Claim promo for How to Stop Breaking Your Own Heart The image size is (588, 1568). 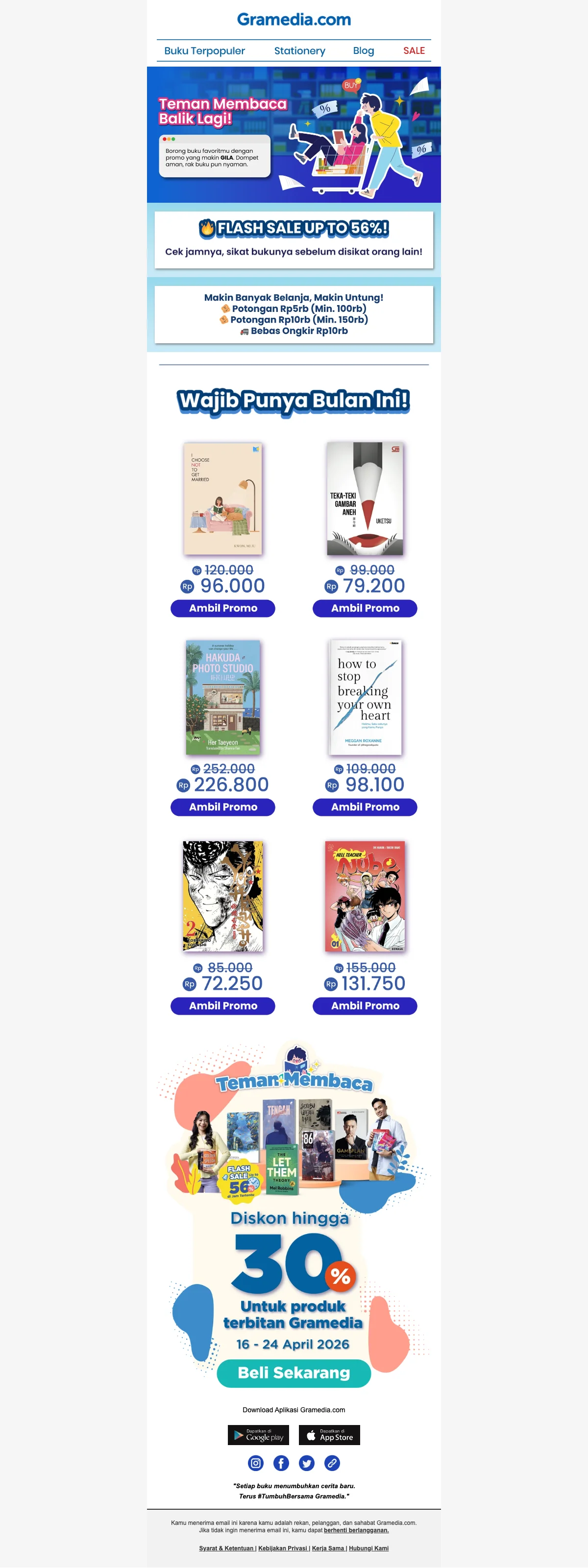click(x=365, y=807)
